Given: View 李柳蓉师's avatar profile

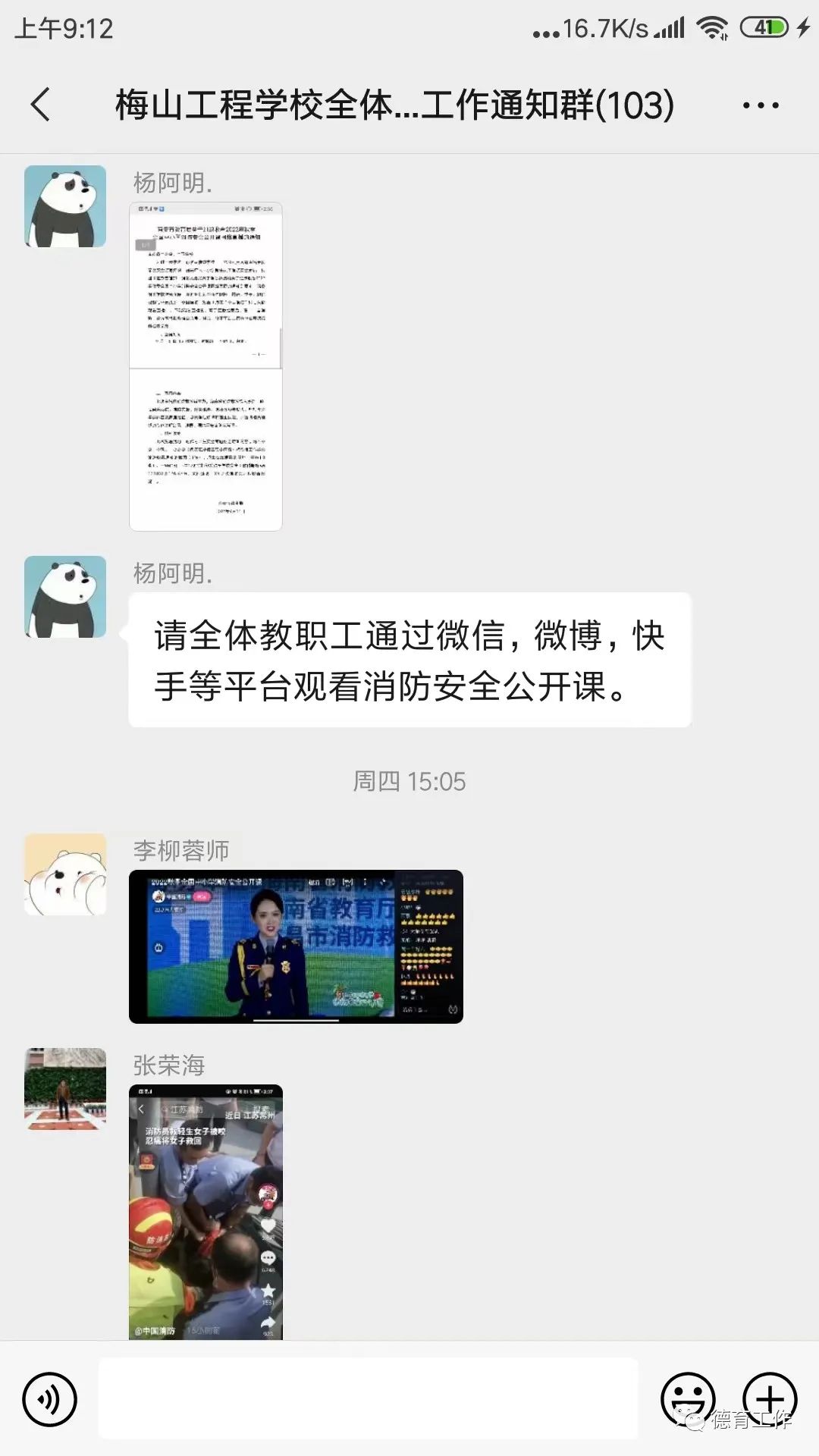Looking at the screenshot, I should pyautogui.click(x=65, y=874).
